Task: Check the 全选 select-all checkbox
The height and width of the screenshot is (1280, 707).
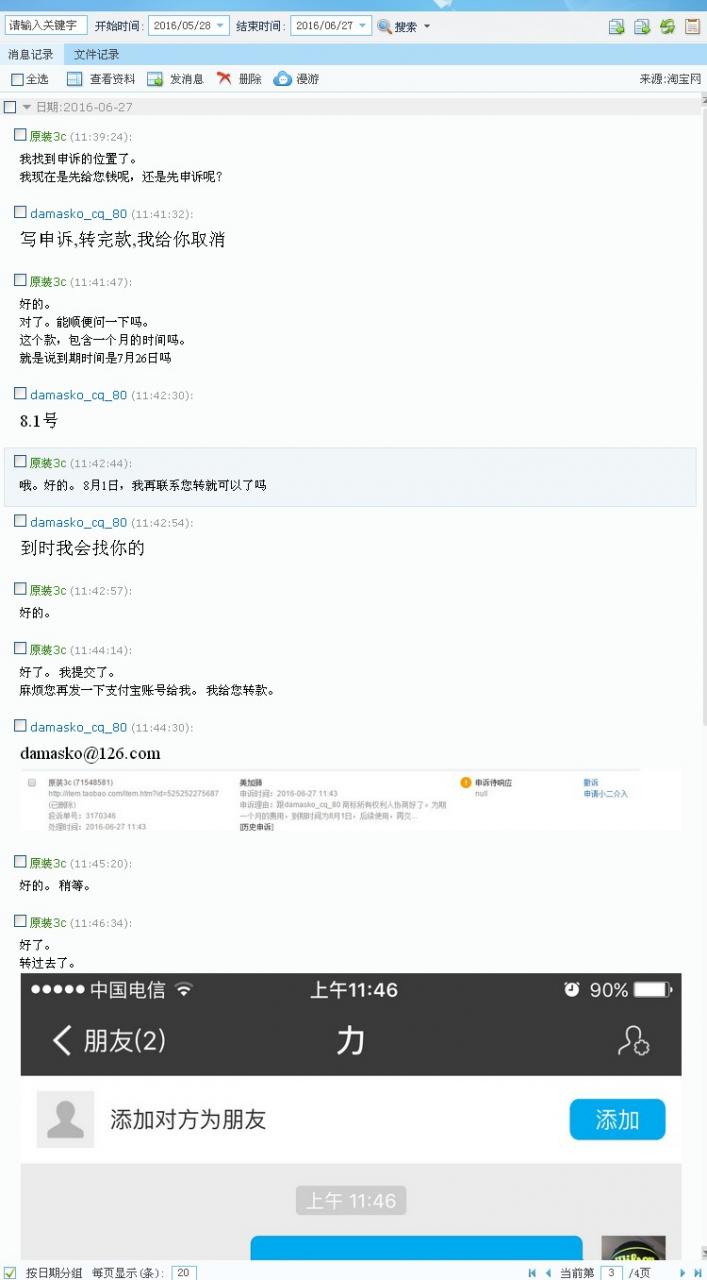Action: click(x=17, y=79)
